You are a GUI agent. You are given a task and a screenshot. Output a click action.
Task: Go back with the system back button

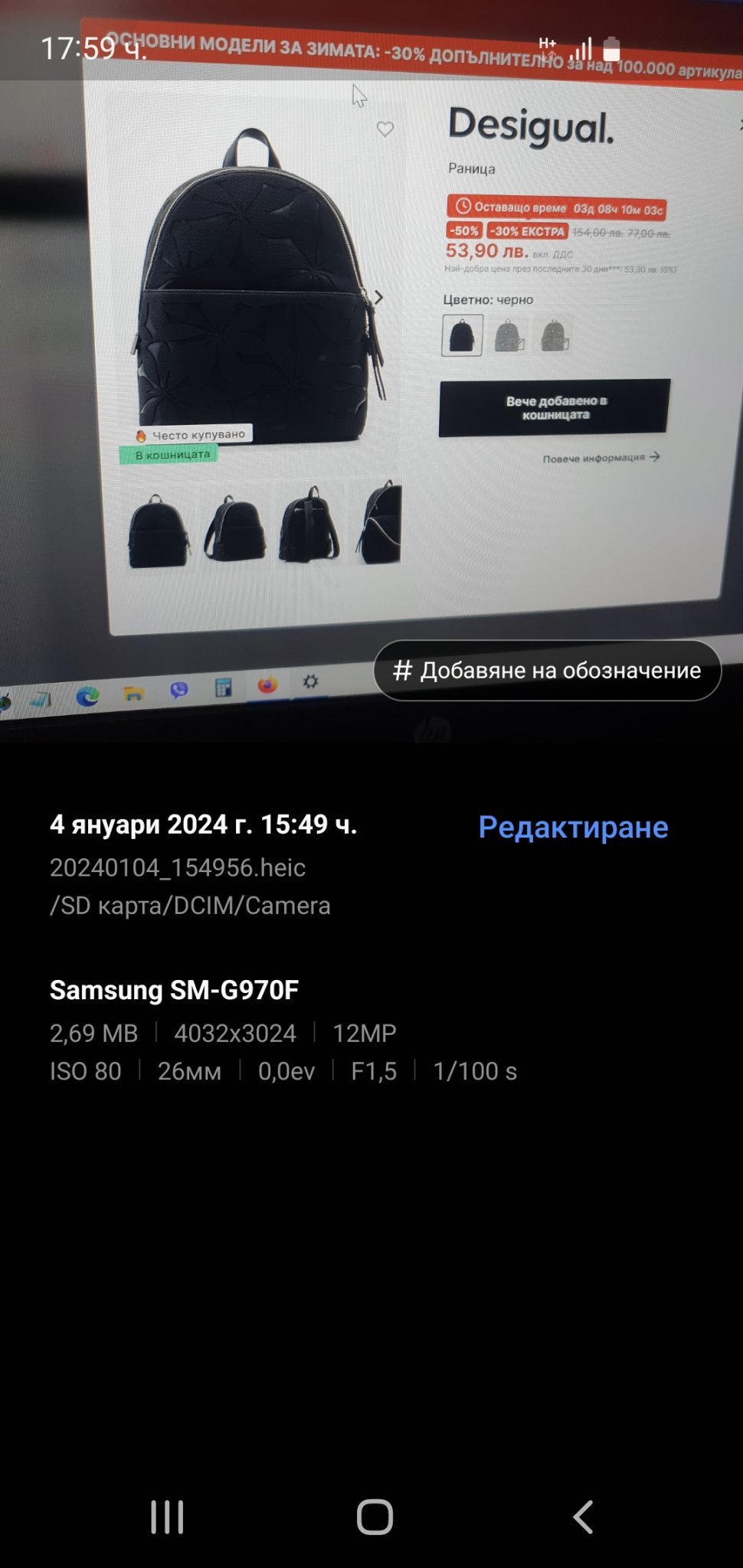[x=583, y=1517]
